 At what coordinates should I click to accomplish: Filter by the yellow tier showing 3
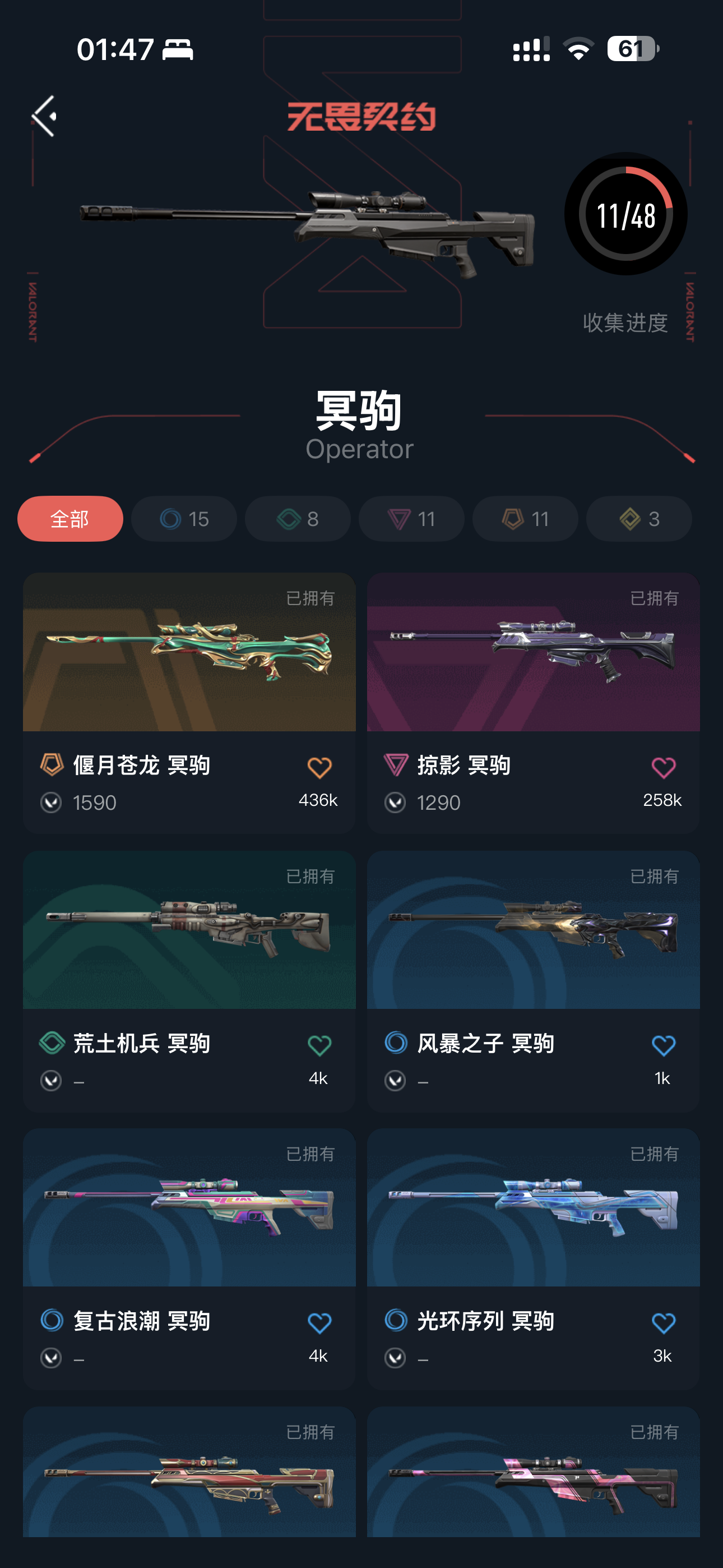[x=639, y=519]
